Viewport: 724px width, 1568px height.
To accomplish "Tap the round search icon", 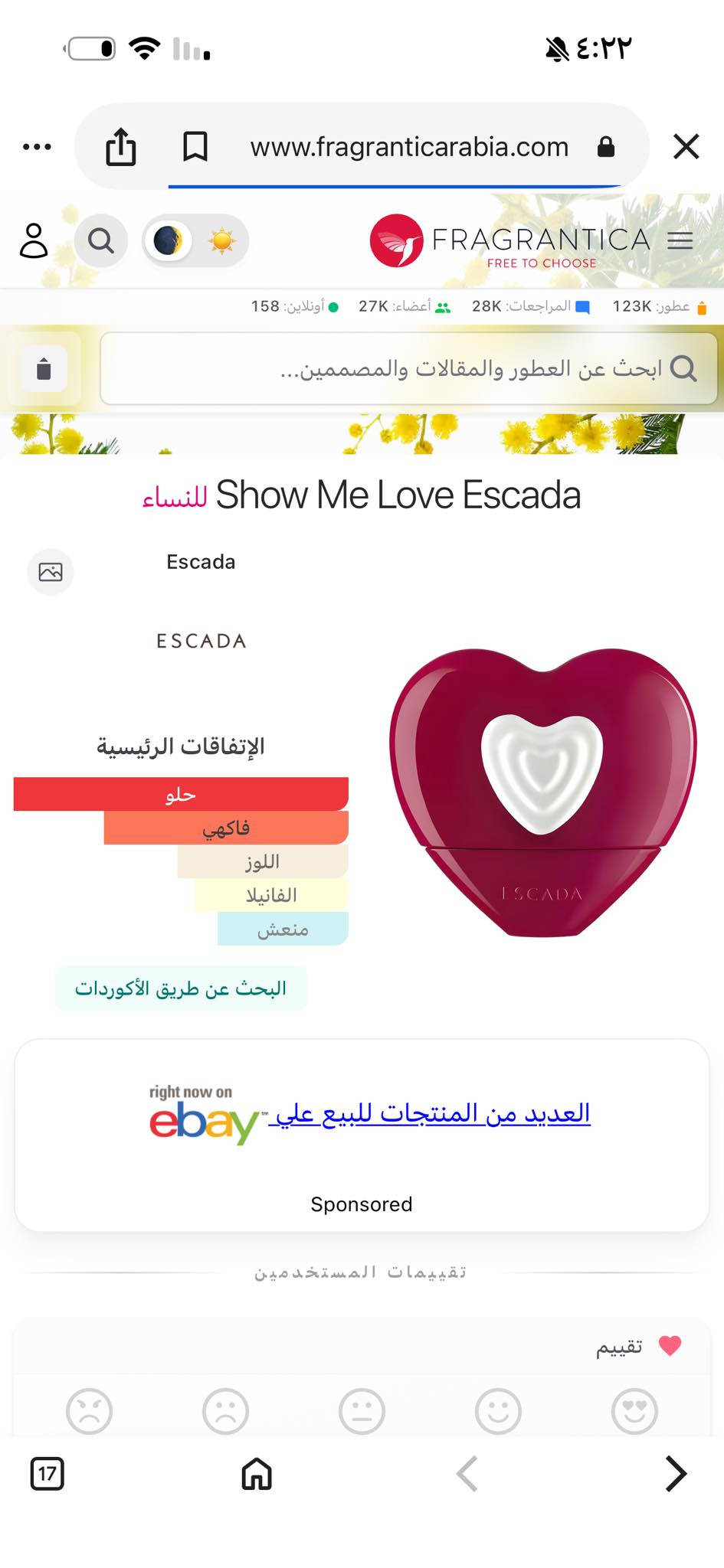I will coord(100,241).
